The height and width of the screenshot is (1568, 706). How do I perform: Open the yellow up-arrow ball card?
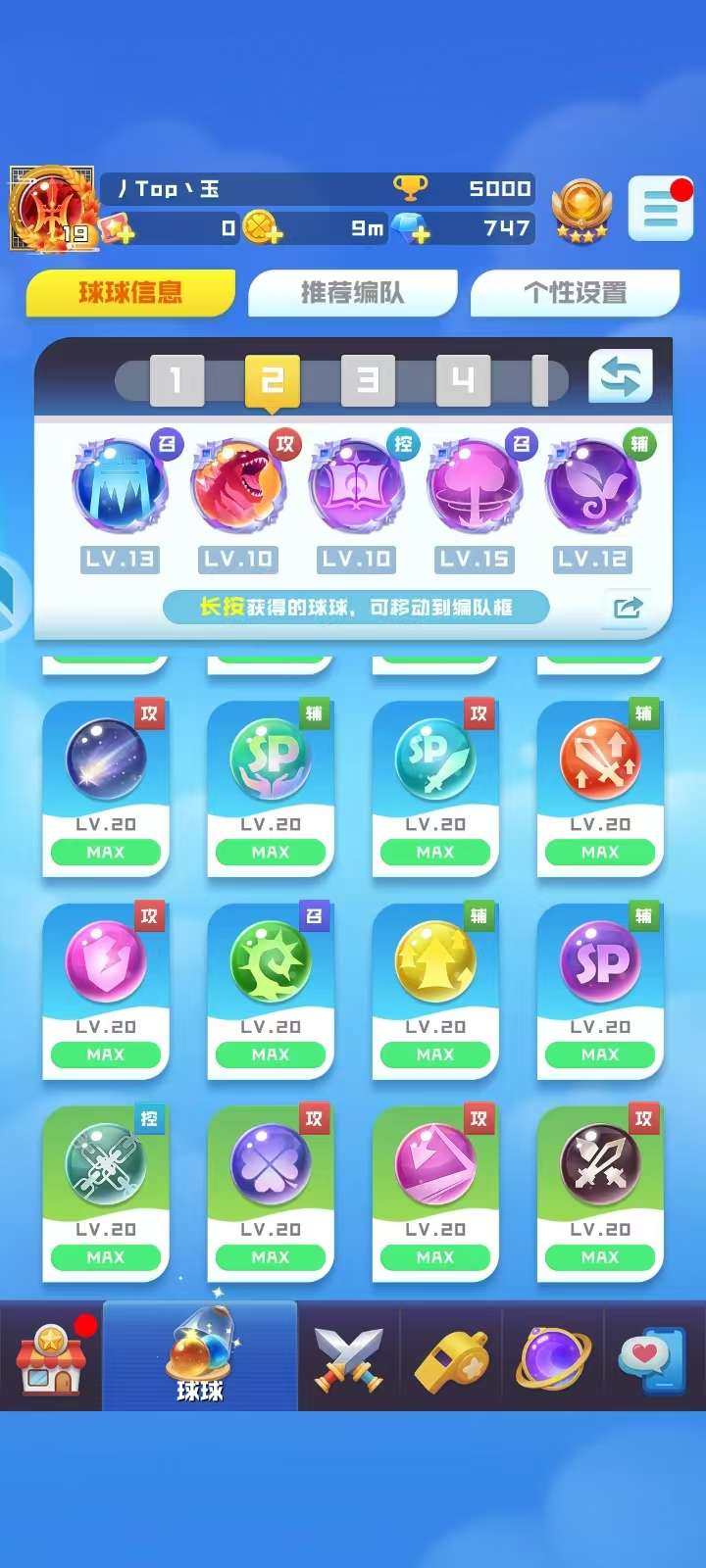coord(435,990)
